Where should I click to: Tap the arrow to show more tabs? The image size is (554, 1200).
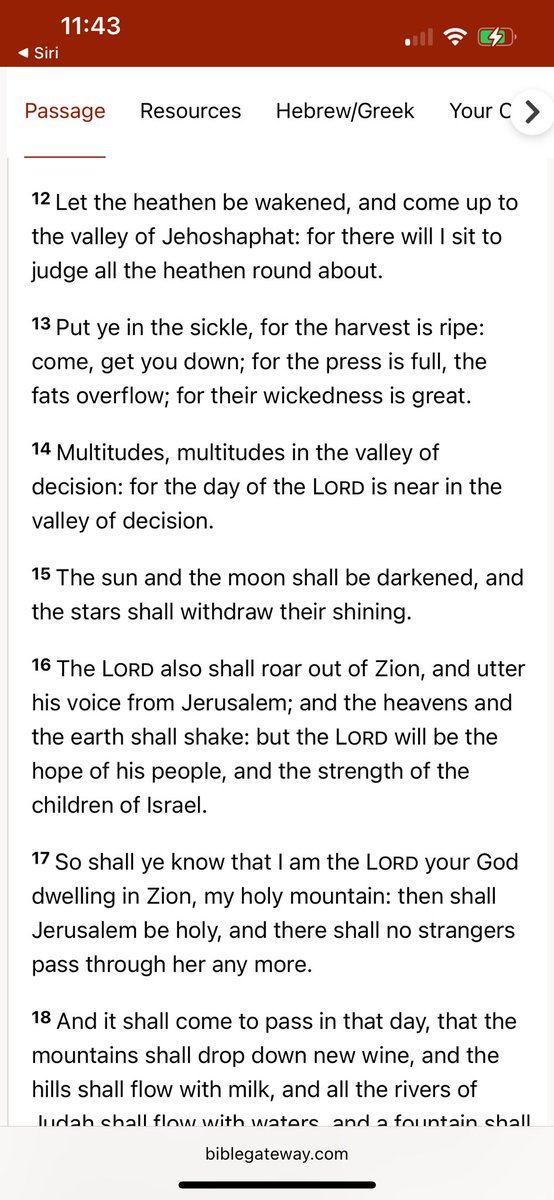point(533,111)
